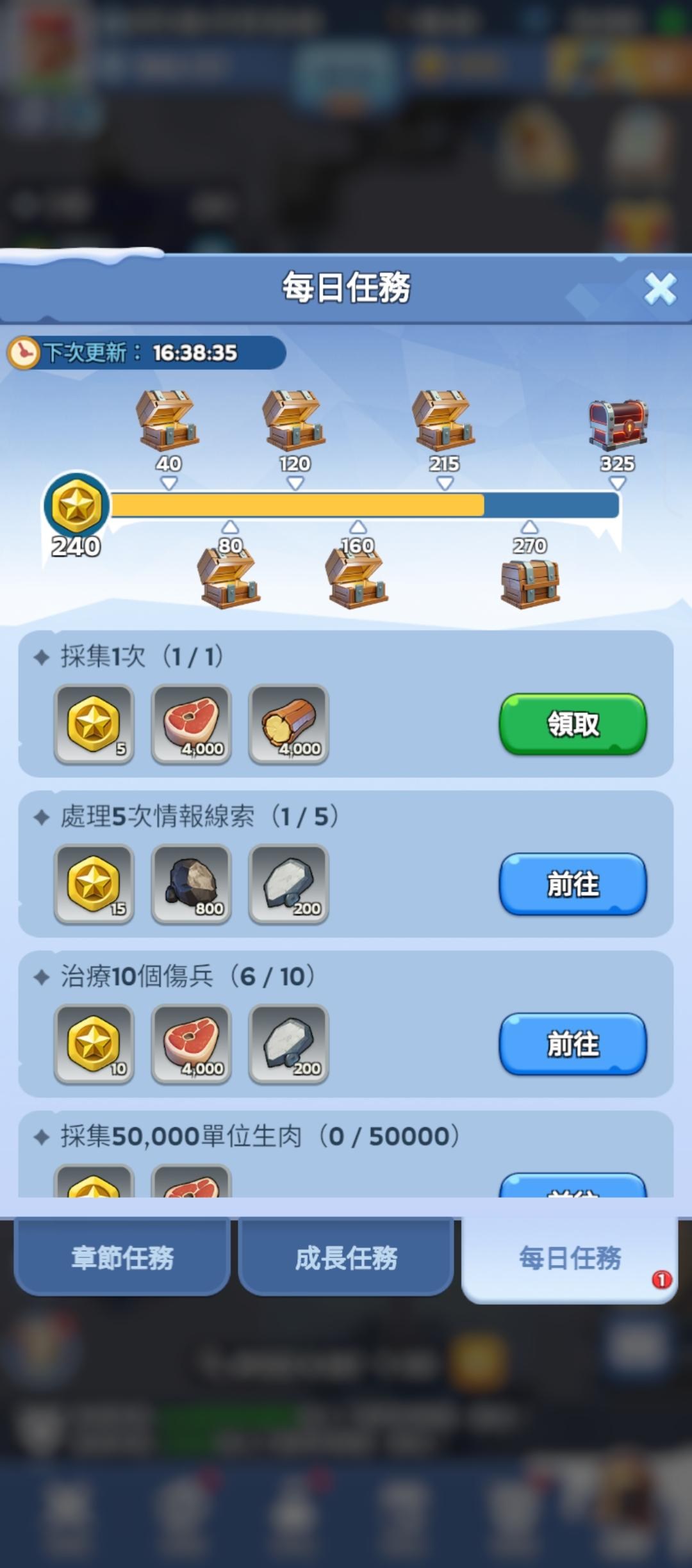Close the 每日任務 panel

pyautogui.click(x=660, y=289)
